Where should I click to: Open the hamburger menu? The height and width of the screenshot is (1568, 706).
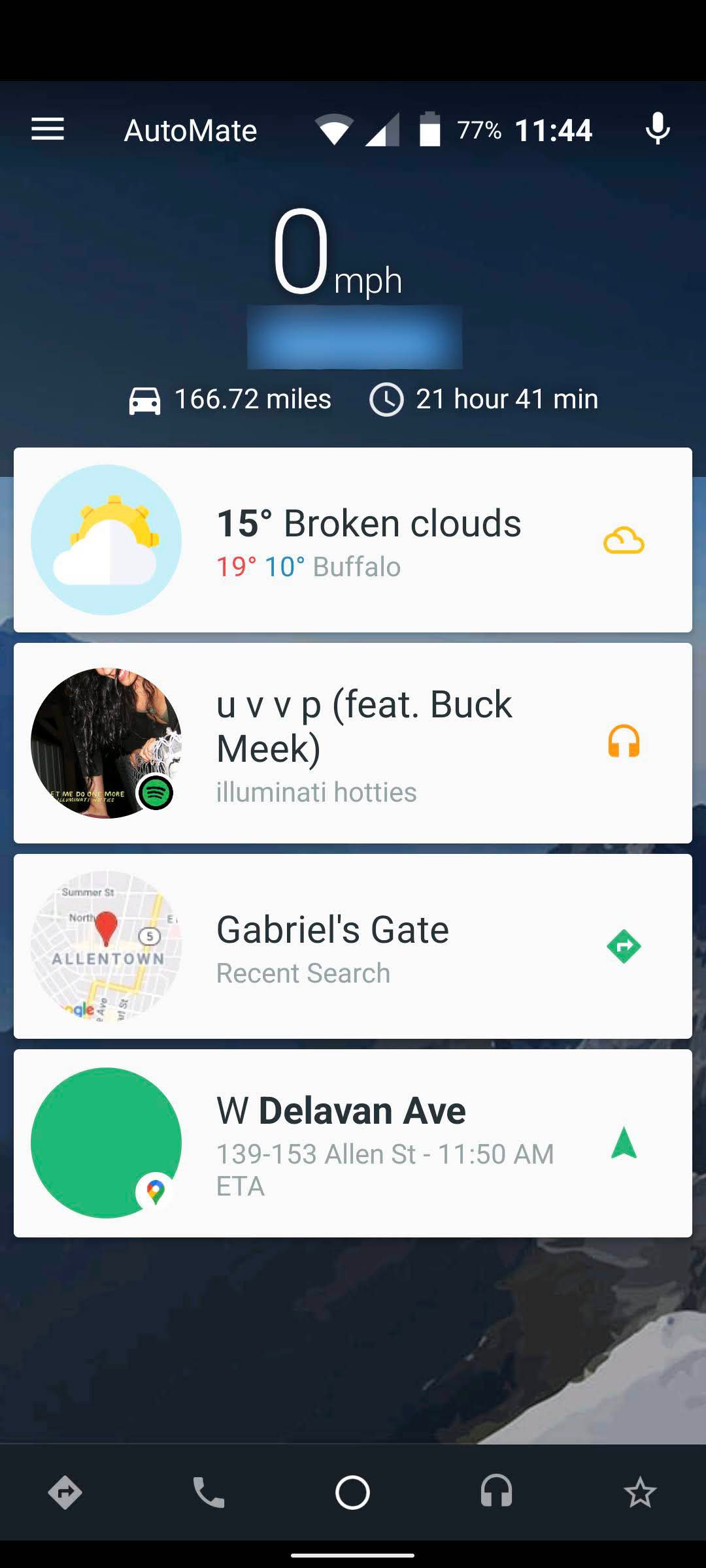coord(47,129)
